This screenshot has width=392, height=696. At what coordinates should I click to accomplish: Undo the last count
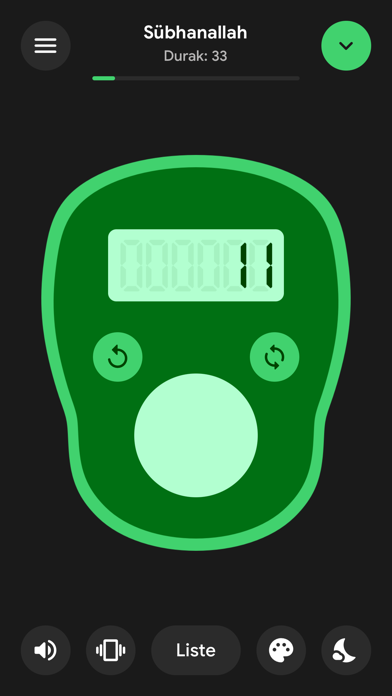click(118, 357)
